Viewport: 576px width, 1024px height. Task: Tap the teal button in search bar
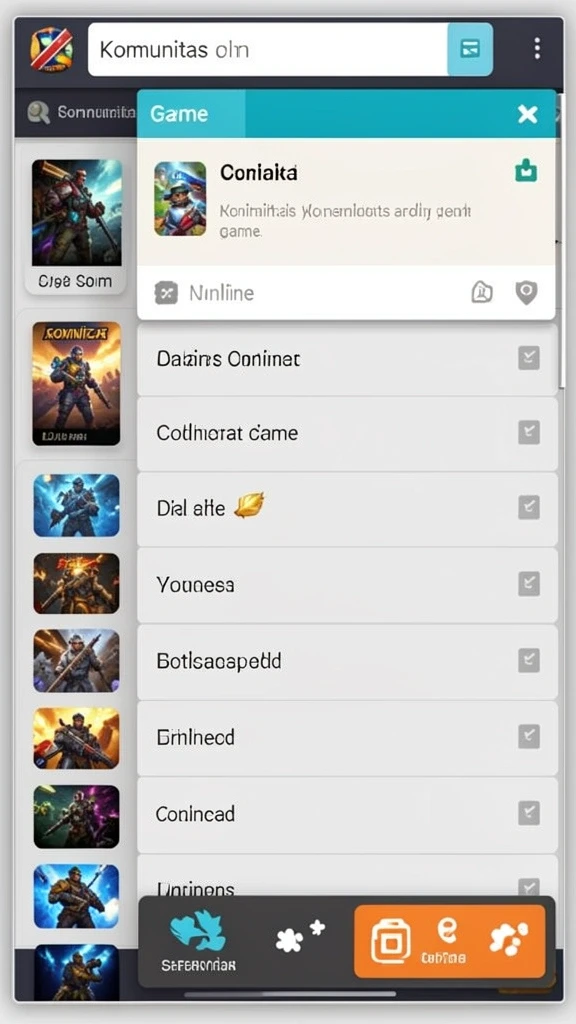pyautogui.click(x=470, y=49)
